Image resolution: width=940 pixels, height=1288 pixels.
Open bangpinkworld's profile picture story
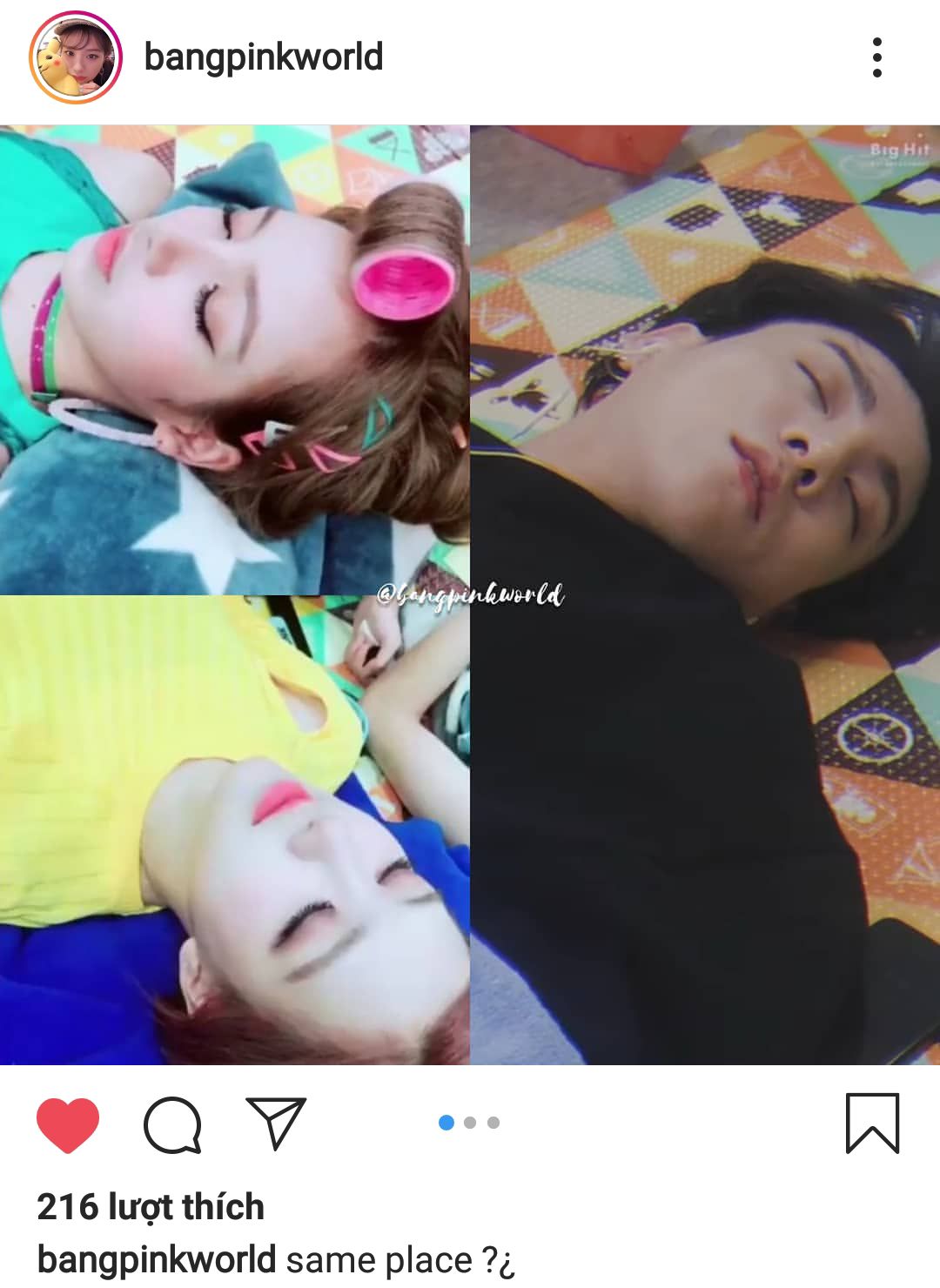click(x=75, y=57)
